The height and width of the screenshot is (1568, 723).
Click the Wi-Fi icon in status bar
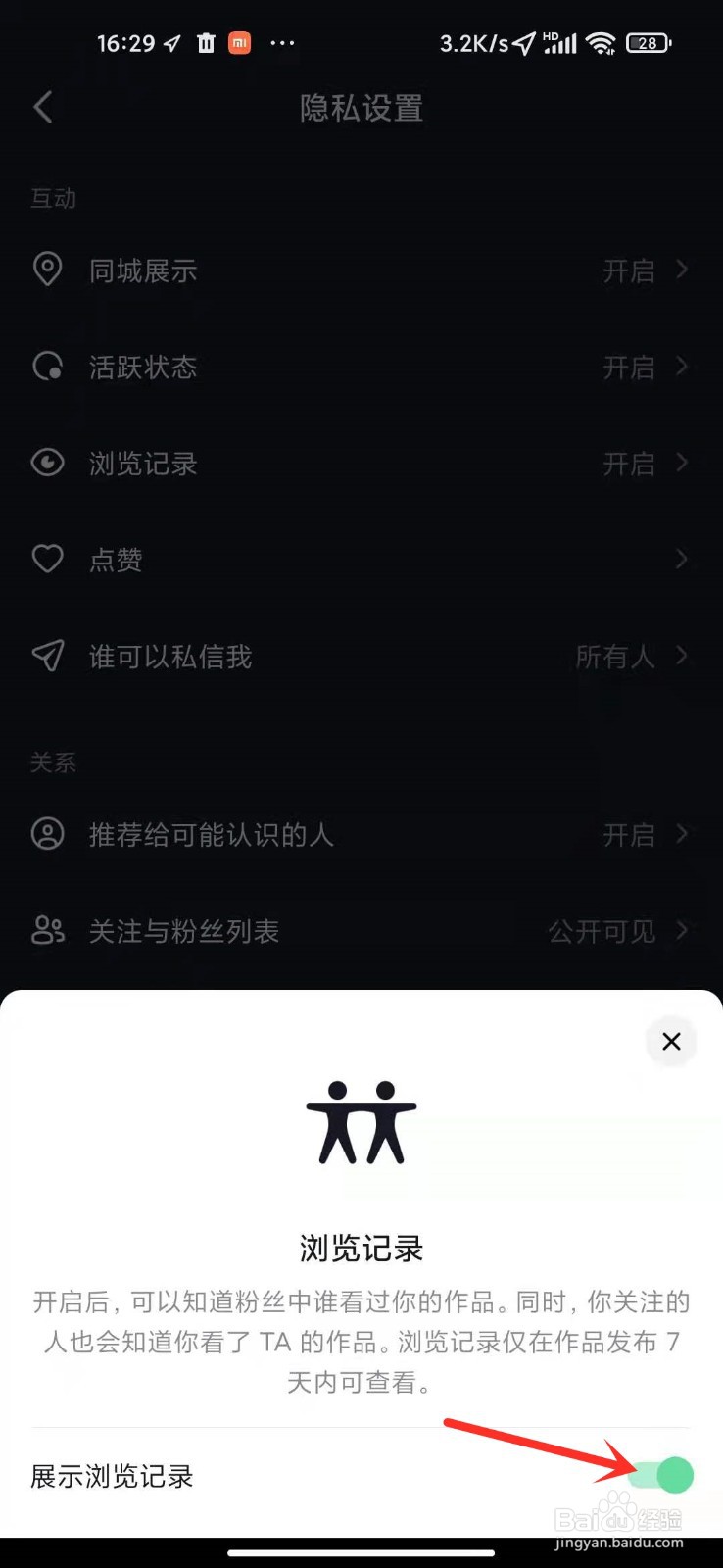[601, 43]
